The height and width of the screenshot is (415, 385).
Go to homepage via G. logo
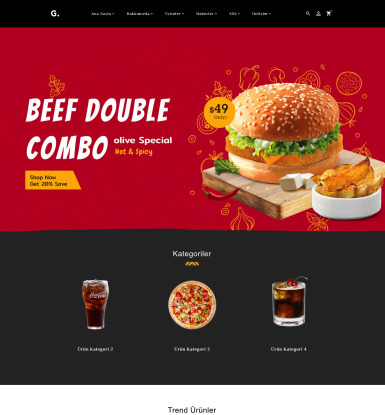(55, 14)
